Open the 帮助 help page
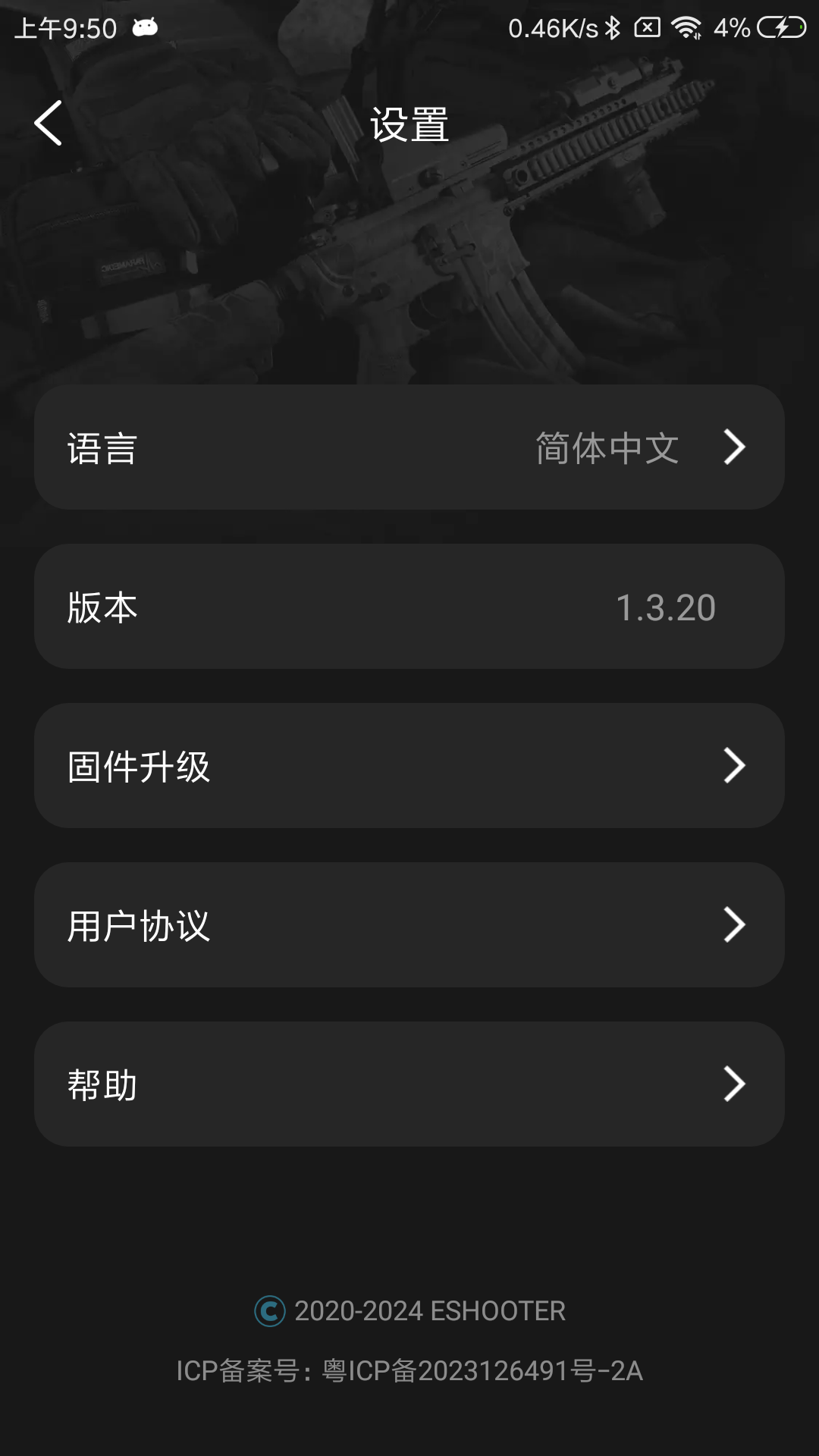This screenshot has height=1456, width=819. point(409,1084)
